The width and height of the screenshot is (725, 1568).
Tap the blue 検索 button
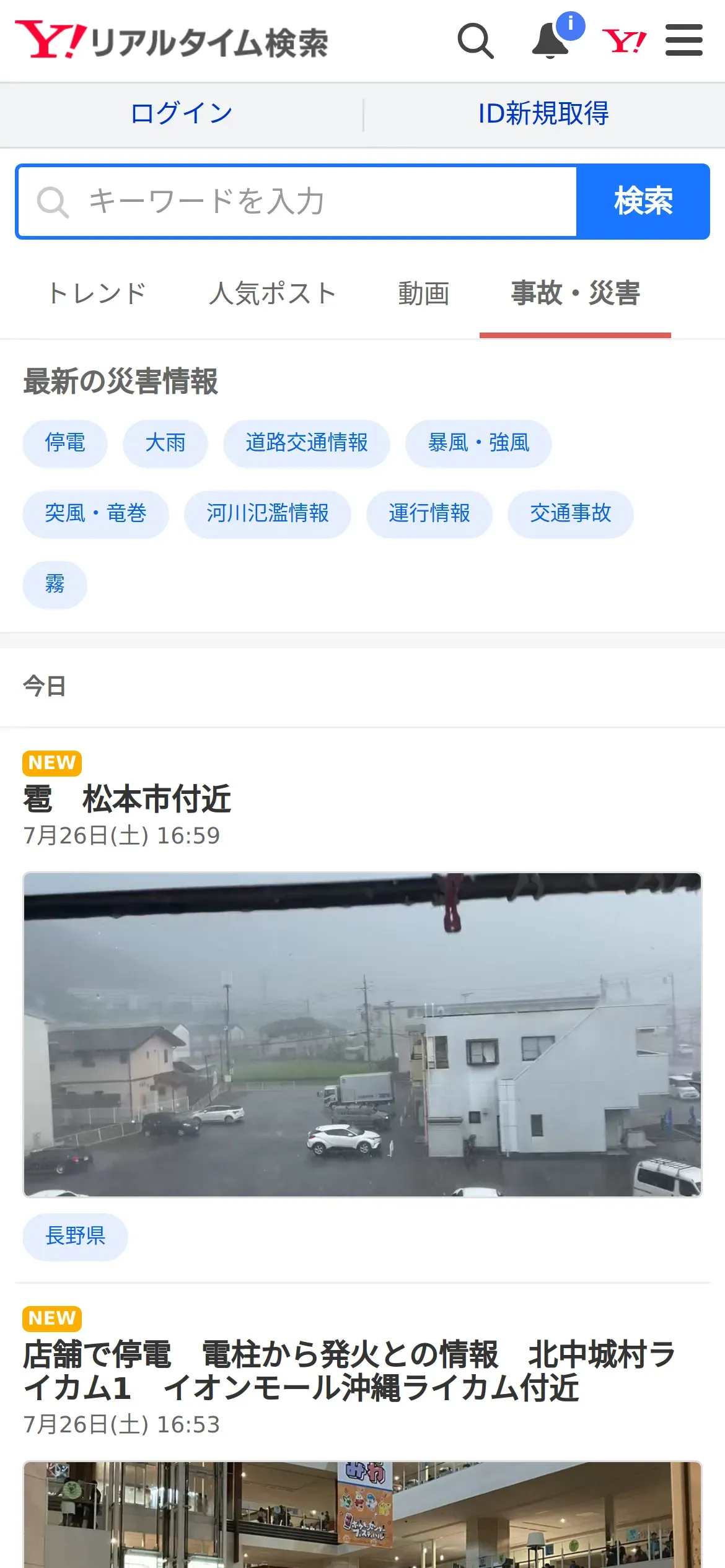point(643,201)
